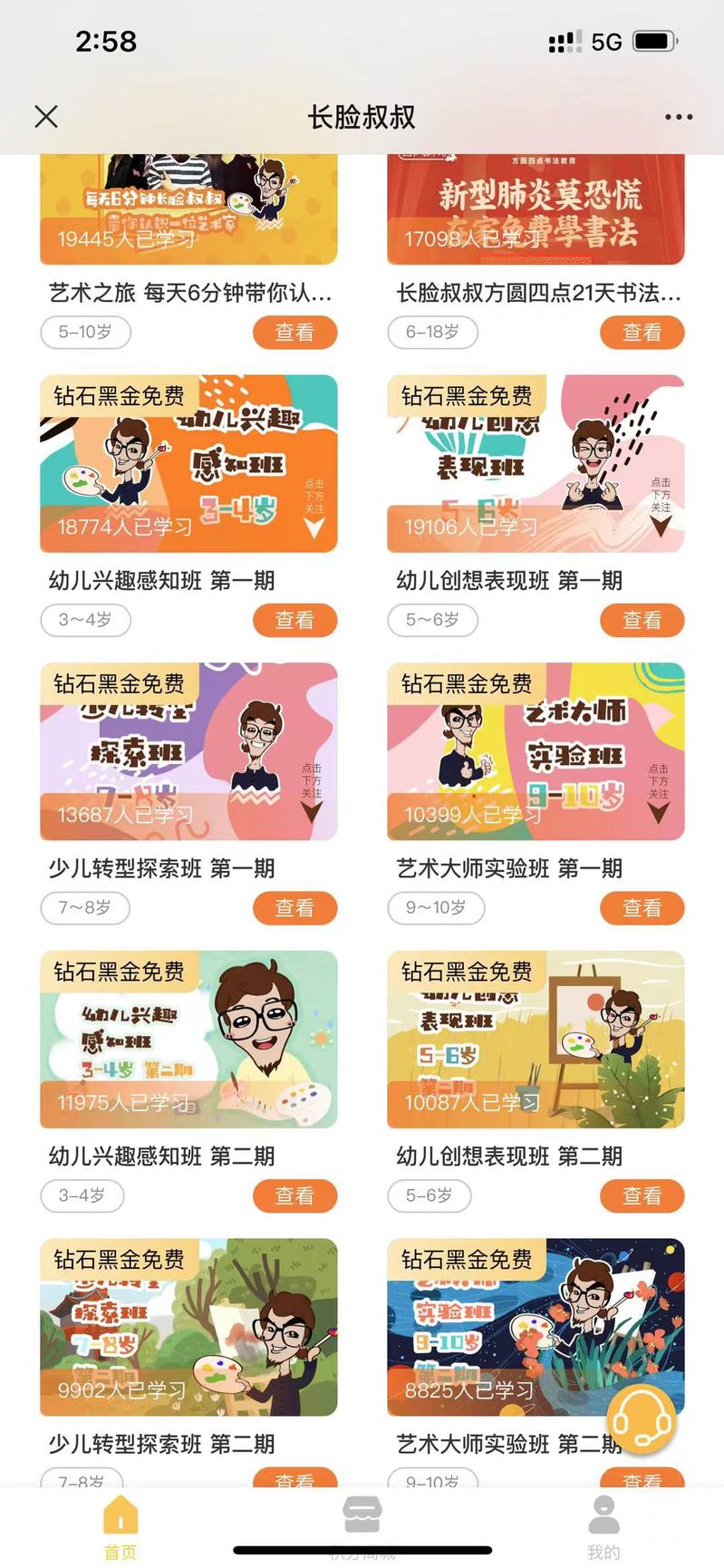Open 艺术大师实验班 第一期 course card
Viewport: 724px width, 1568px height.
point(535,751)
